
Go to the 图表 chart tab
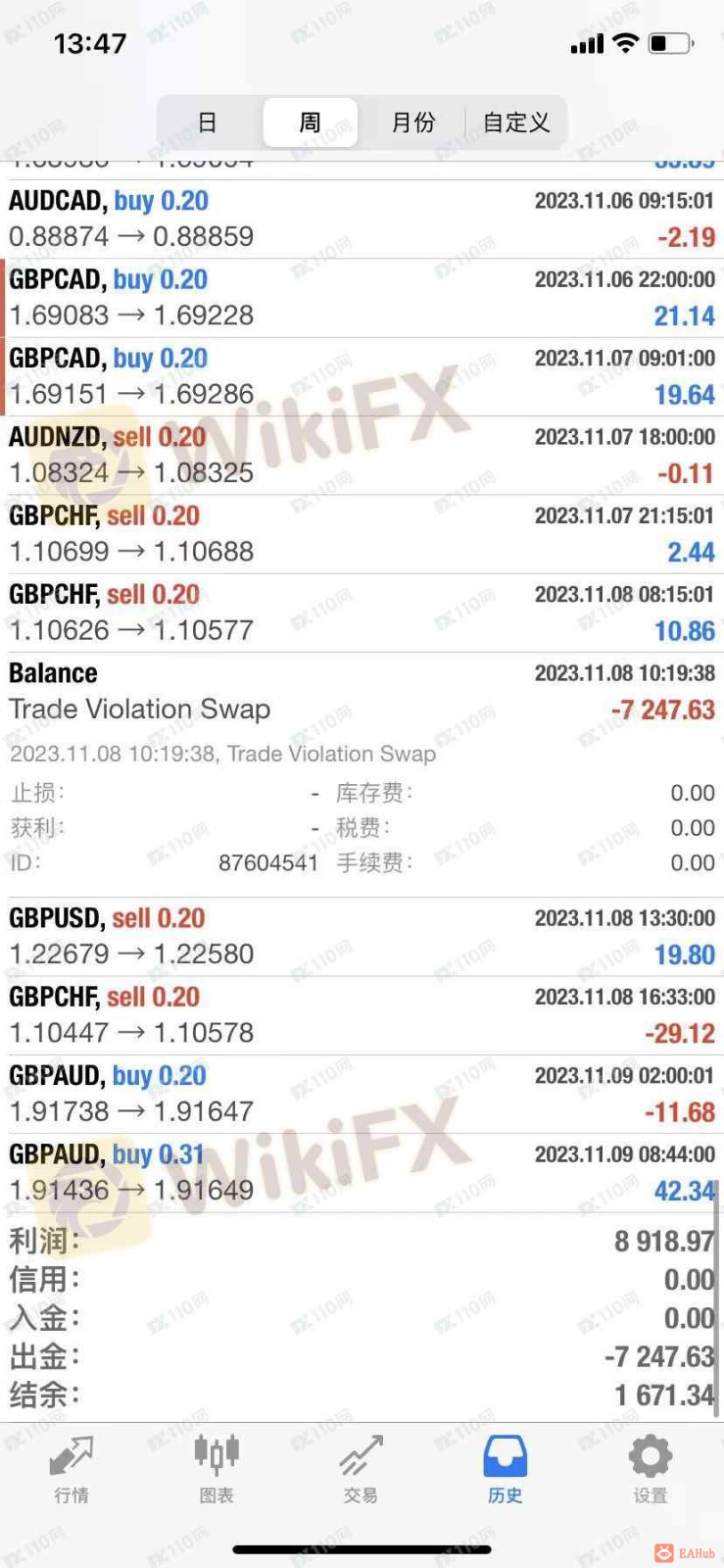point(217,1468)
